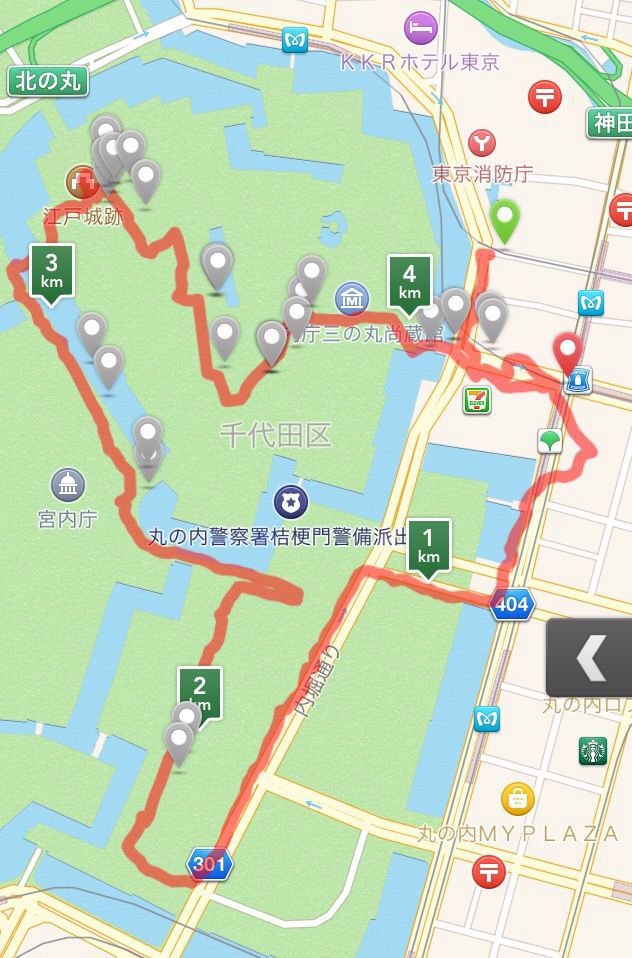Screen dimensions: 632x958
Task: Select the green start pin on the map
Action: click(505, 217)
